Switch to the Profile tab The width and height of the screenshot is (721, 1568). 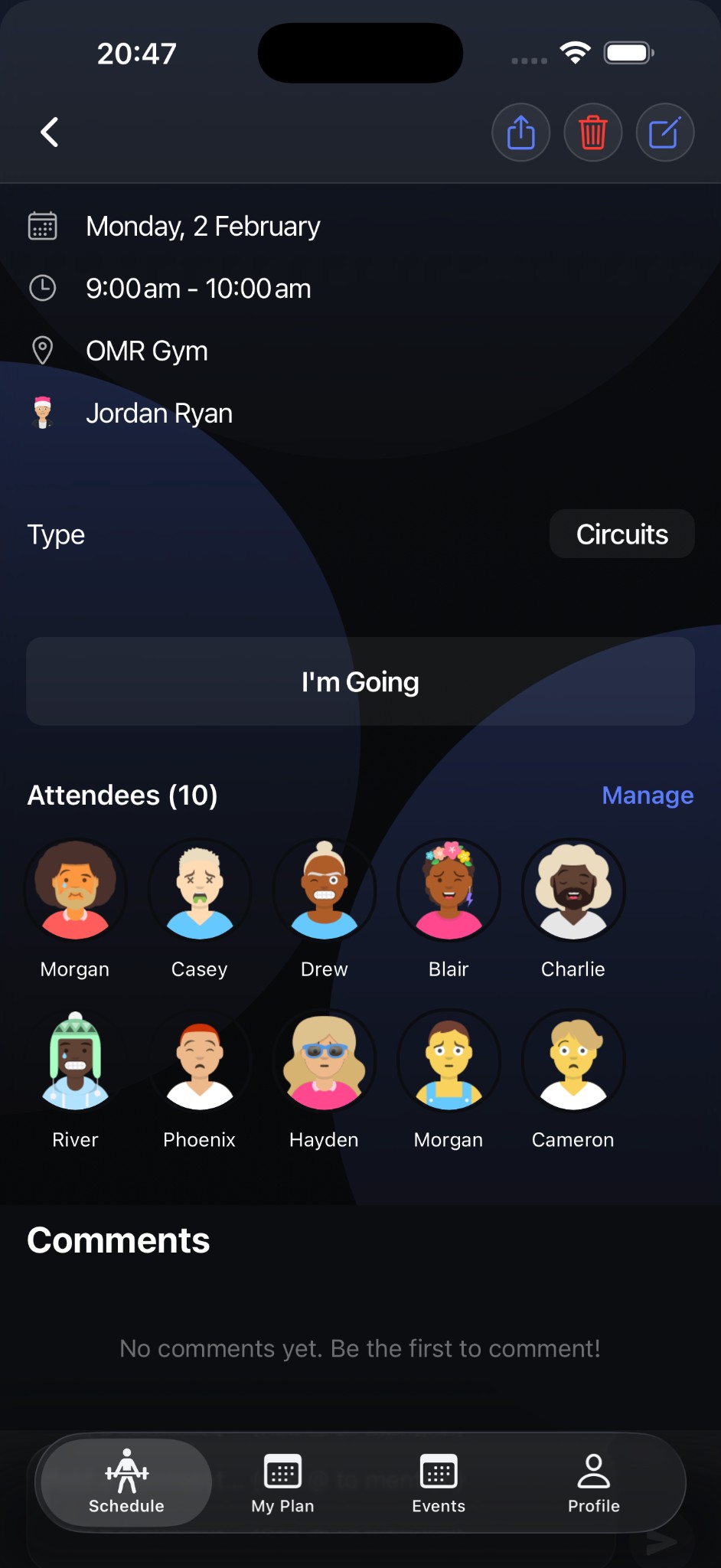coord(593,1482)
